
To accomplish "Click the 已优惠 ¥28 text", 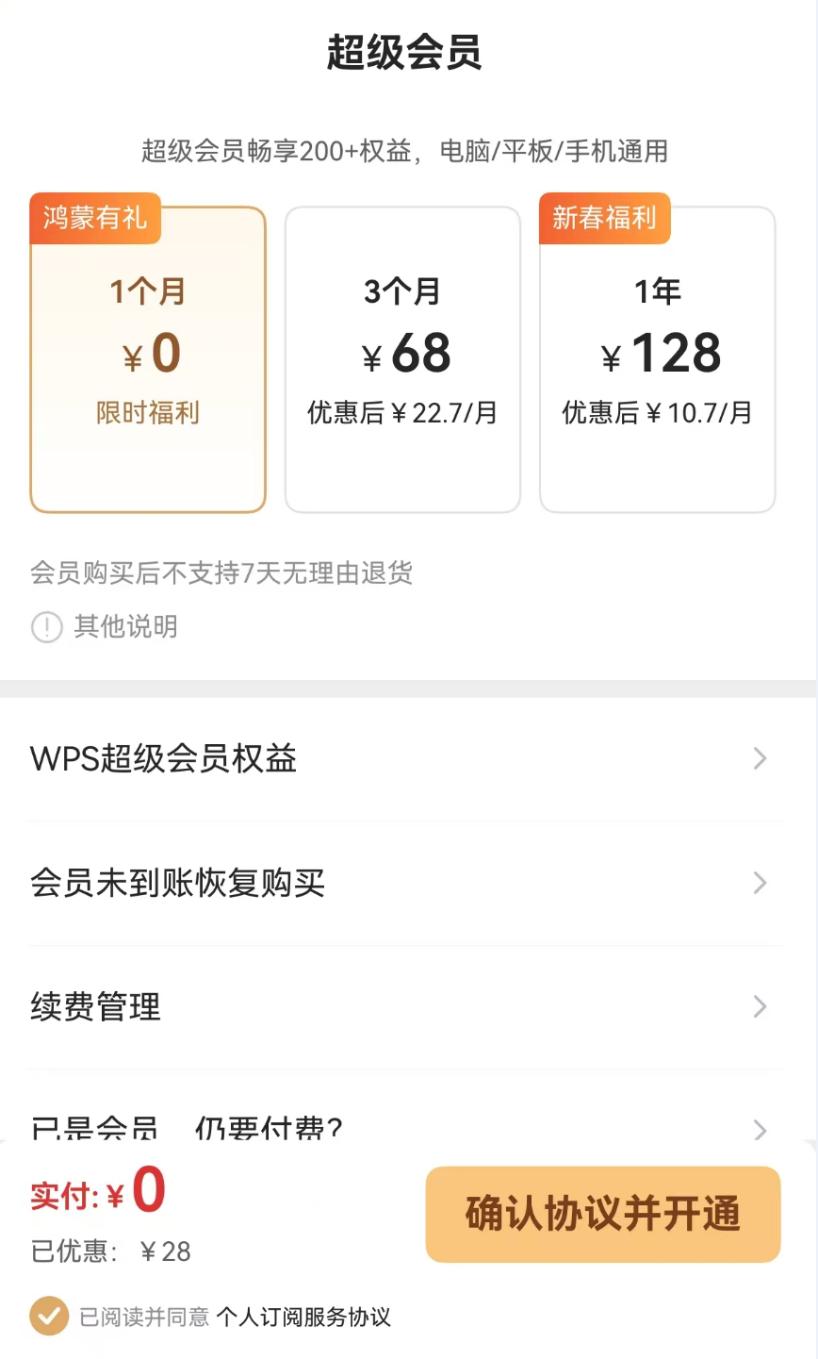I will click(108, 1251).
